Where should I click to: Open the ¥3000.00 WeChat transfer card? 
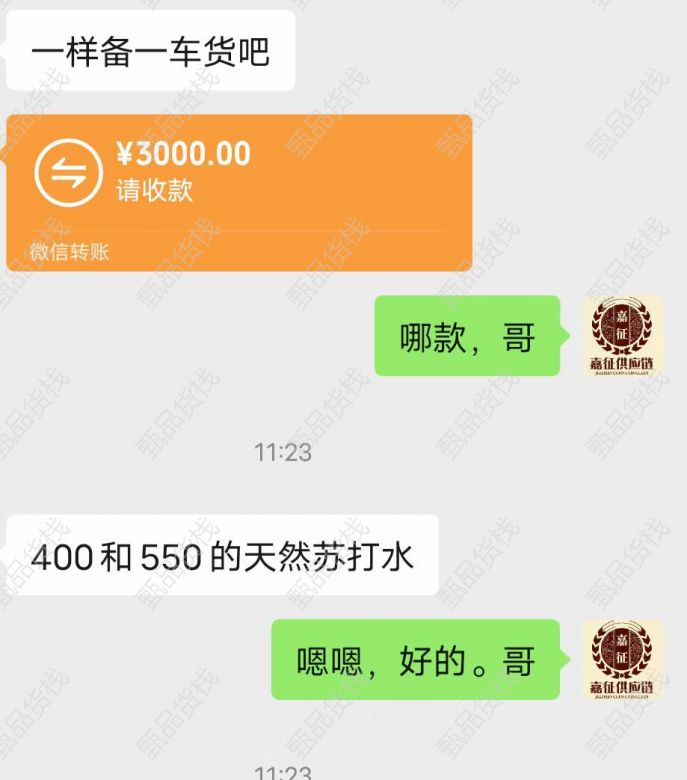click(x=239, y=192)
